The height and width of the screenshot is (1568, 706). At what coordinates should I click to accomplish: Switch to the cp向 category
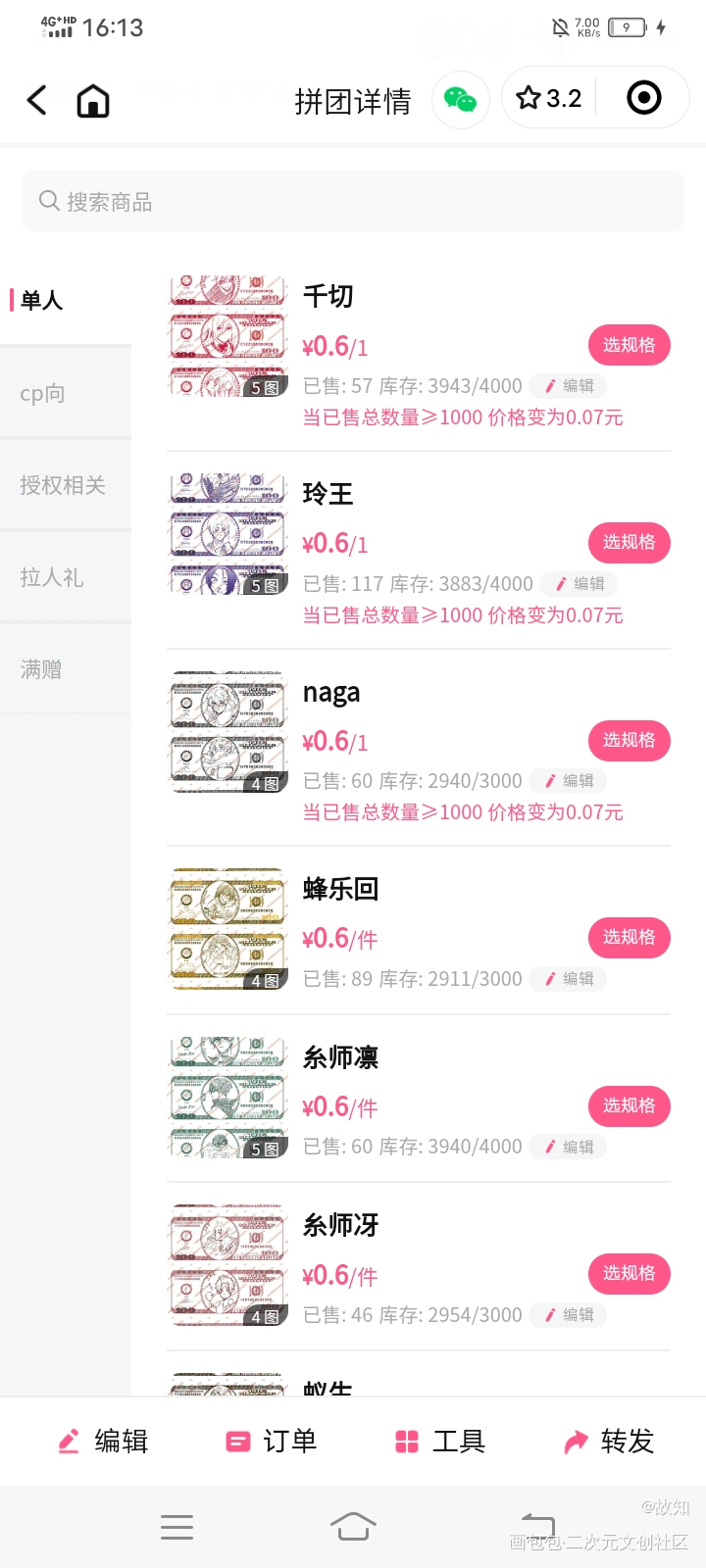tap(43, 394)
